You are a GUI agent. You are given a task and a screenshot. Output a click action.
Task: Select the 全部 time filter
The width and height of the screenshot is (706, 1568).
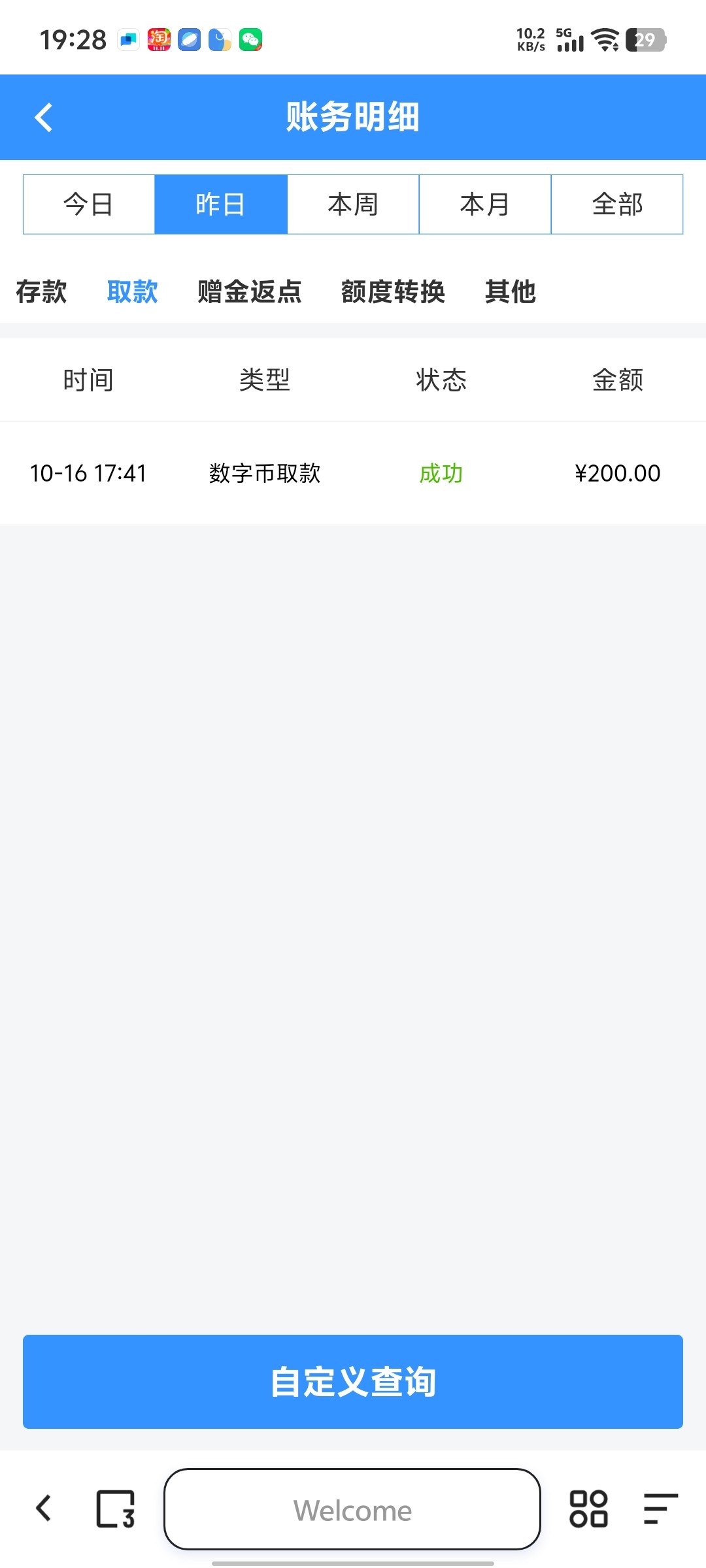pyautogui.click(x=617, y=204)
